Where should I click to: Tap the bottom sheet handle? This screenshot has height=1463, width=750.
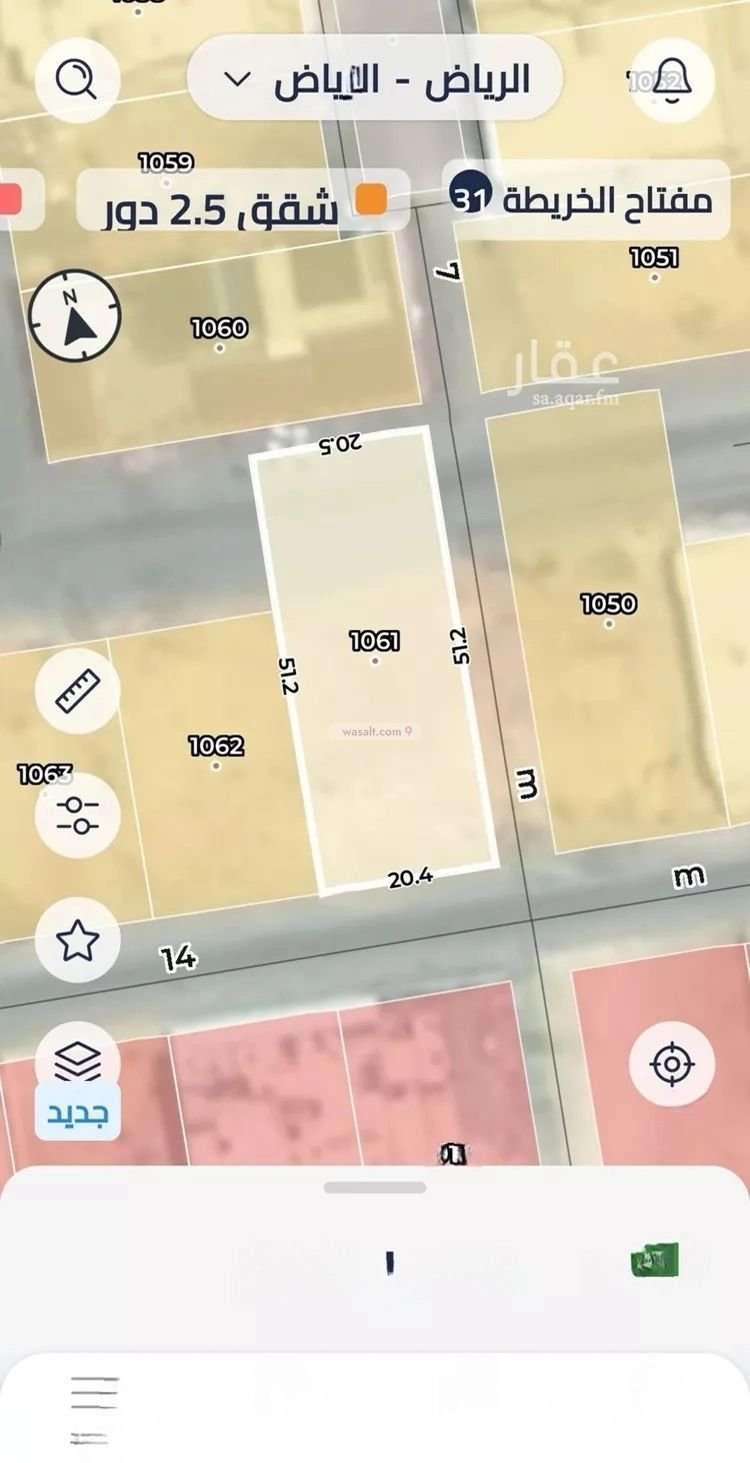click(x=375, y=1187)
